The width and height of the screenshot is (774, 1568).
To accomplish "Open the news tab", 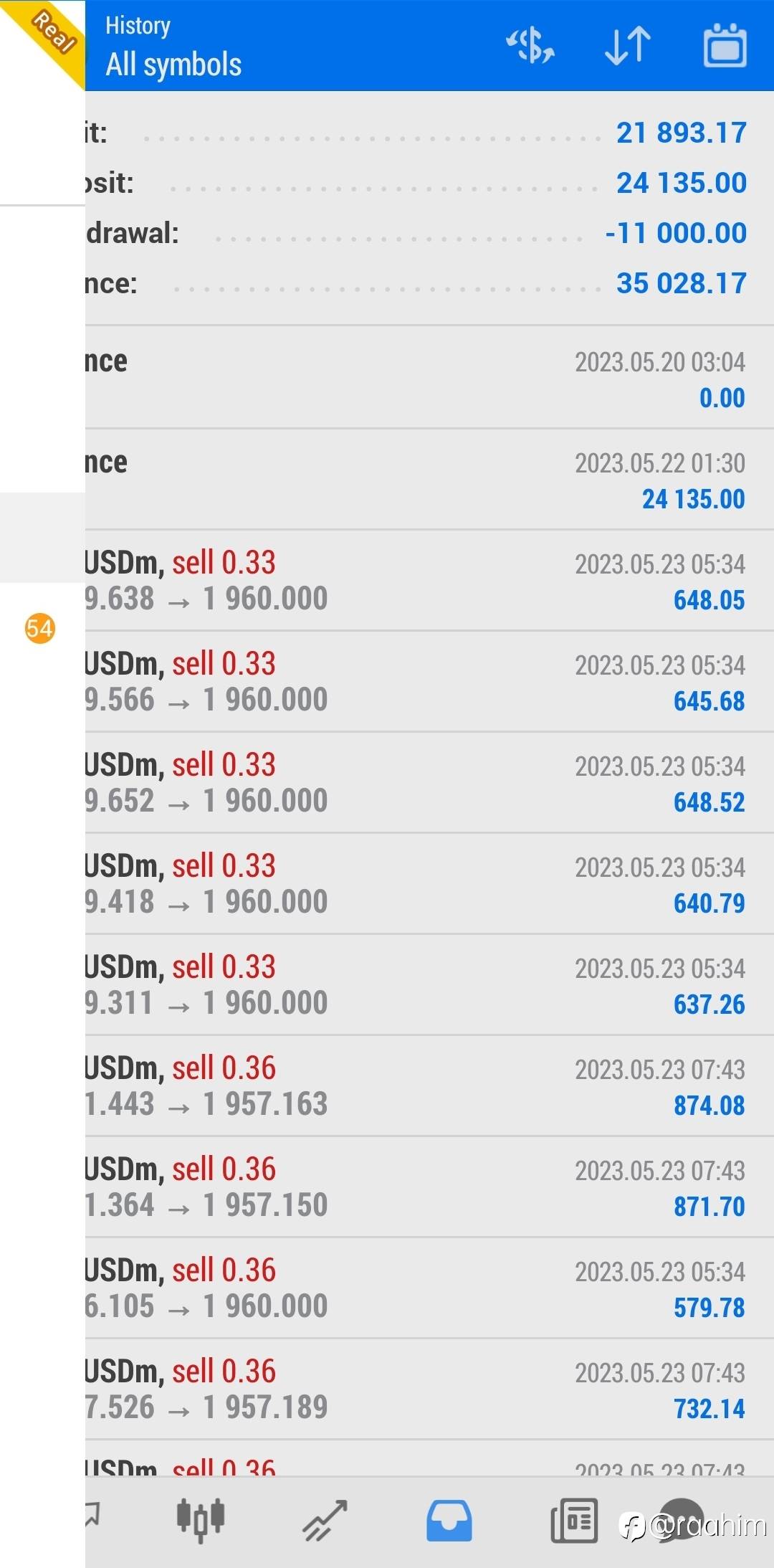I will coord(574,1521).
